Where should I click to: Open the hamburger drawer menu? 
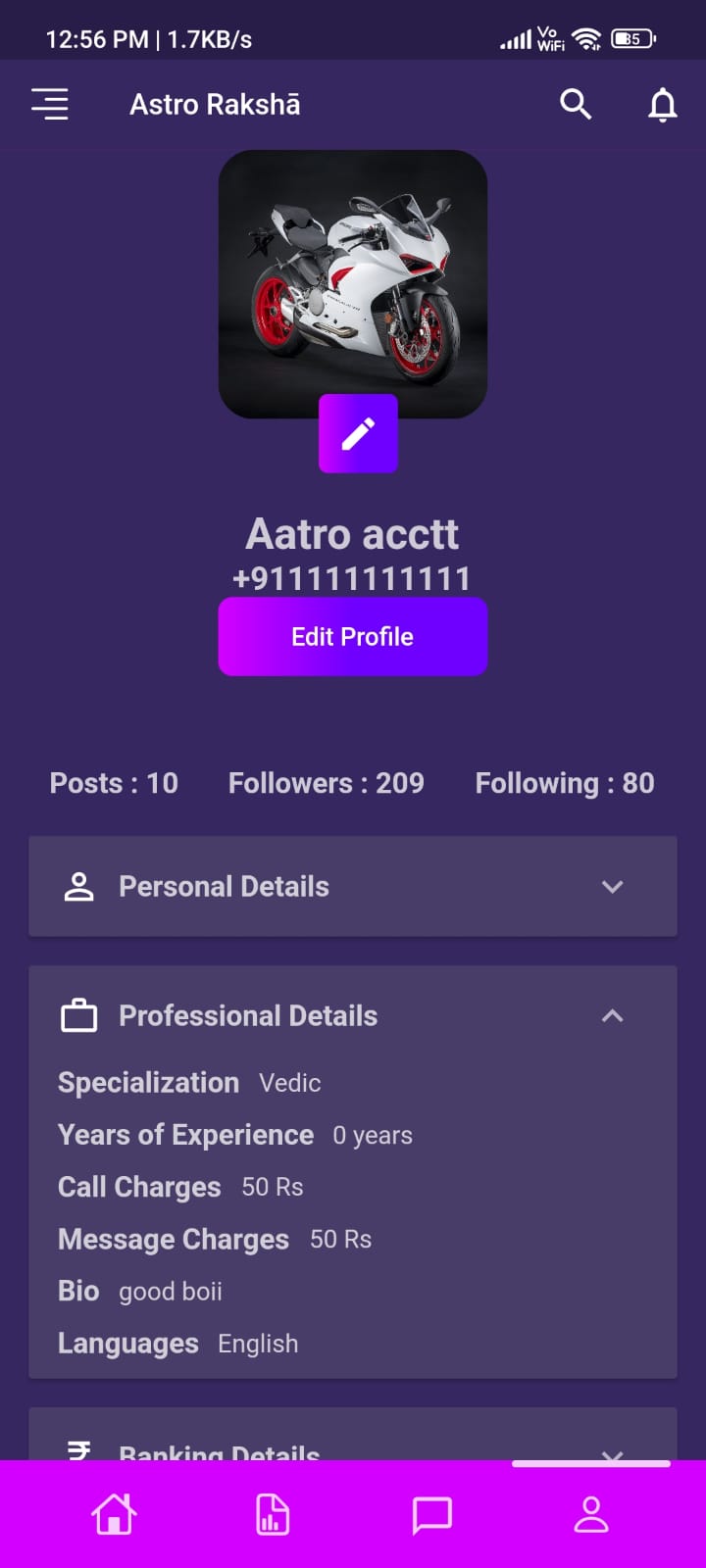[50, 104]
